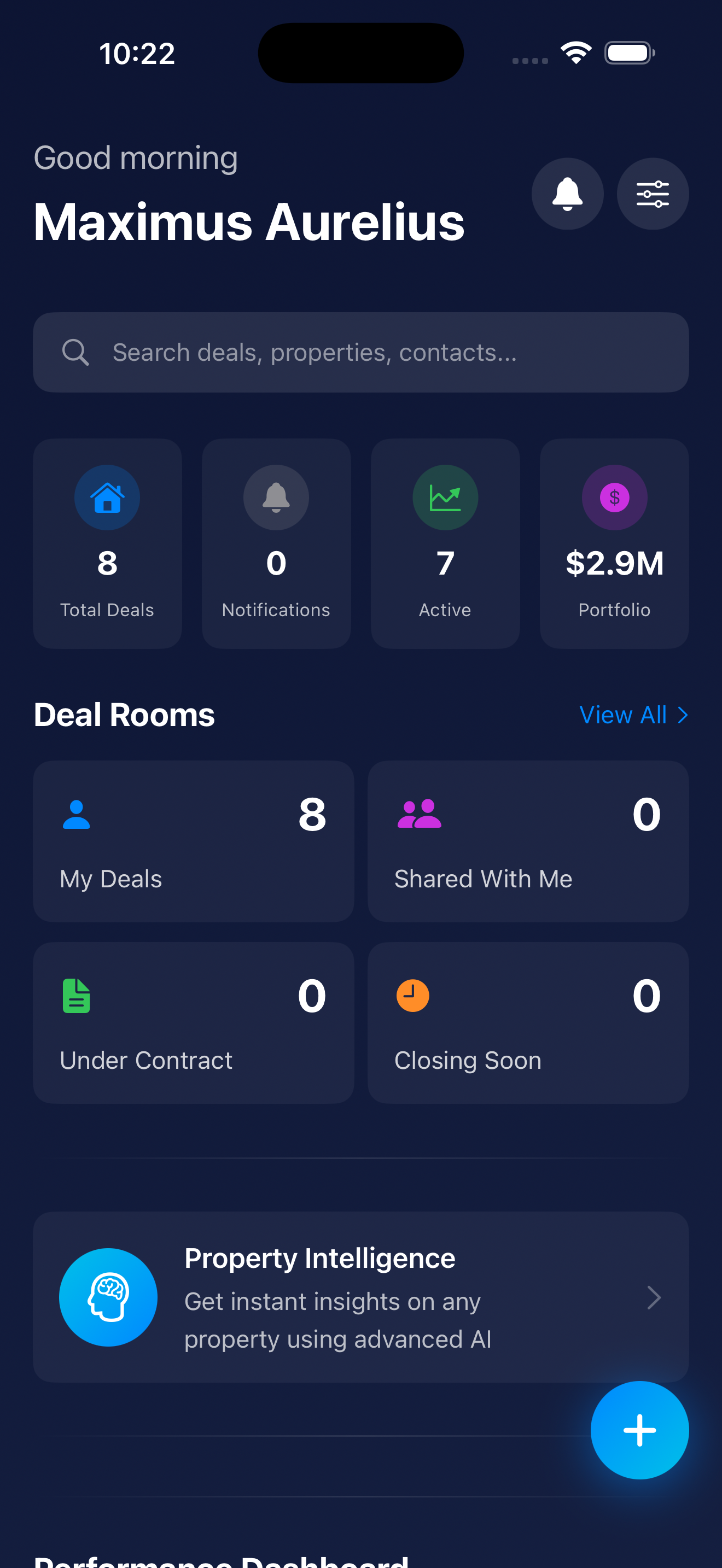Expand Property Intelligence with the right chevron

(654, 1297)
